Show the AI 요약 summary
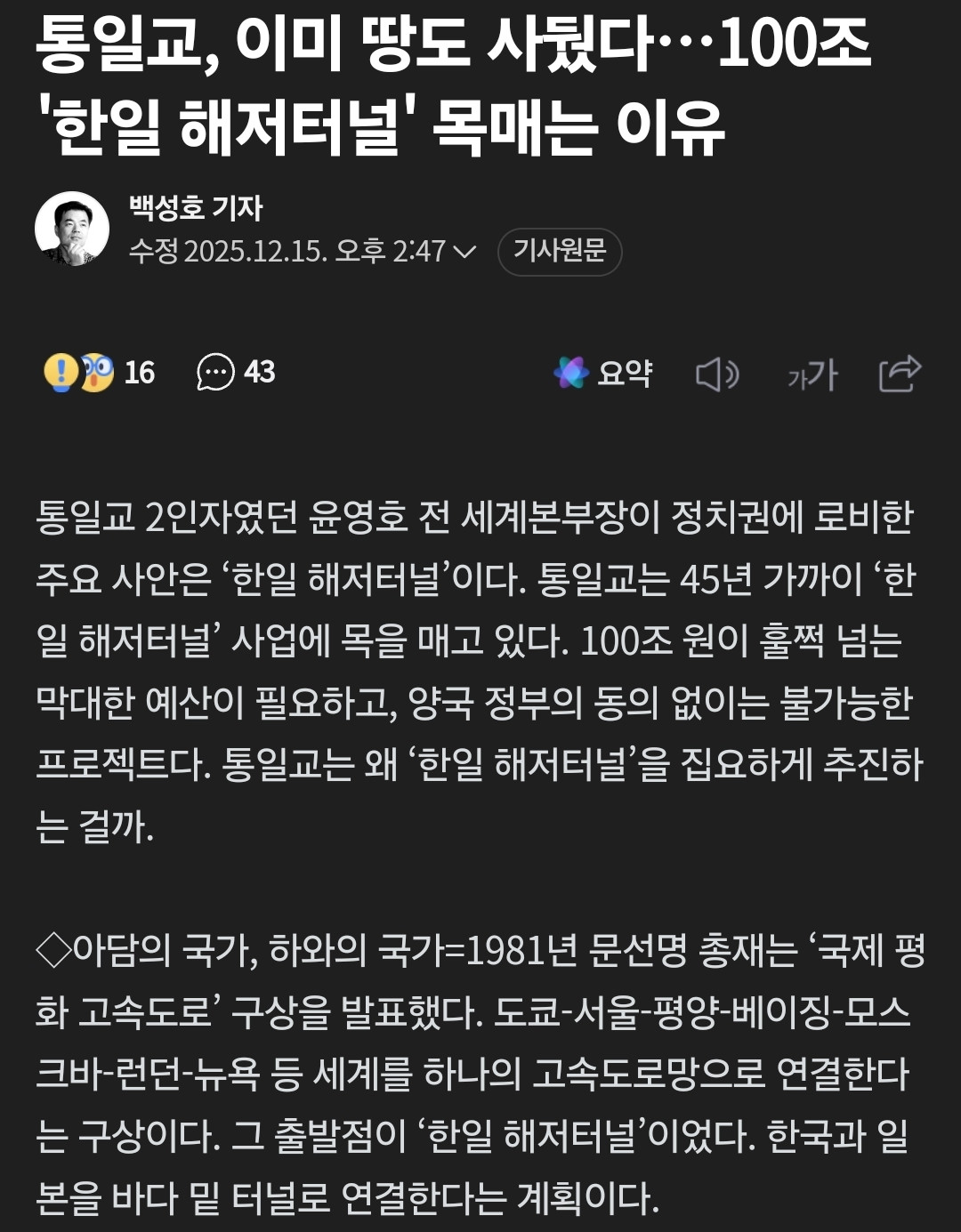The width and height of the screenshot is (961, 1232). click(603, 373)
